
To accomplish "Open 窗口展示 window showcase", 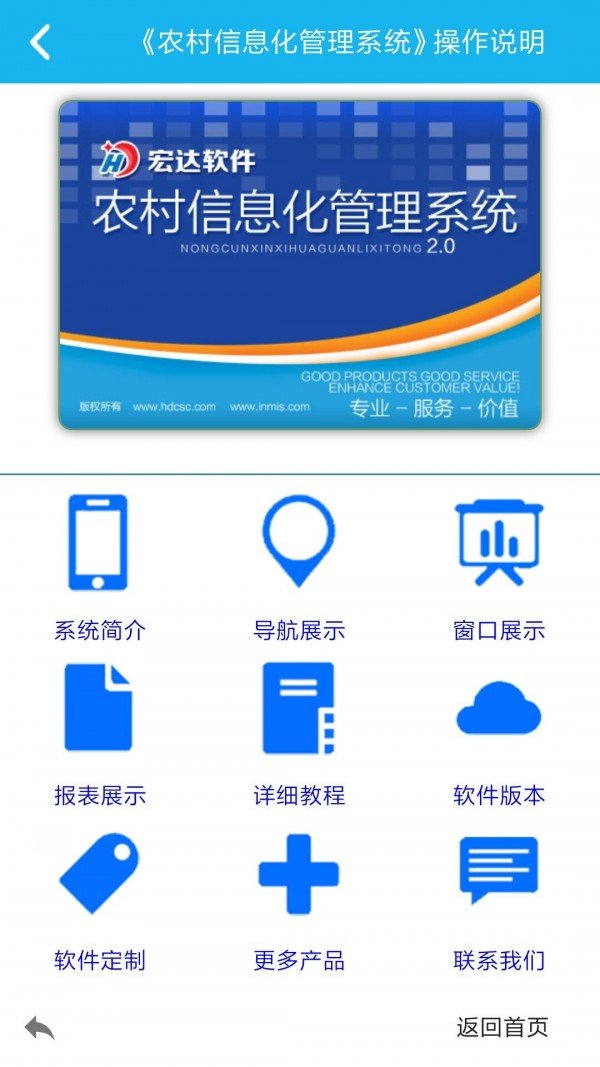I will pyautogui.click(x=499, y=568).
